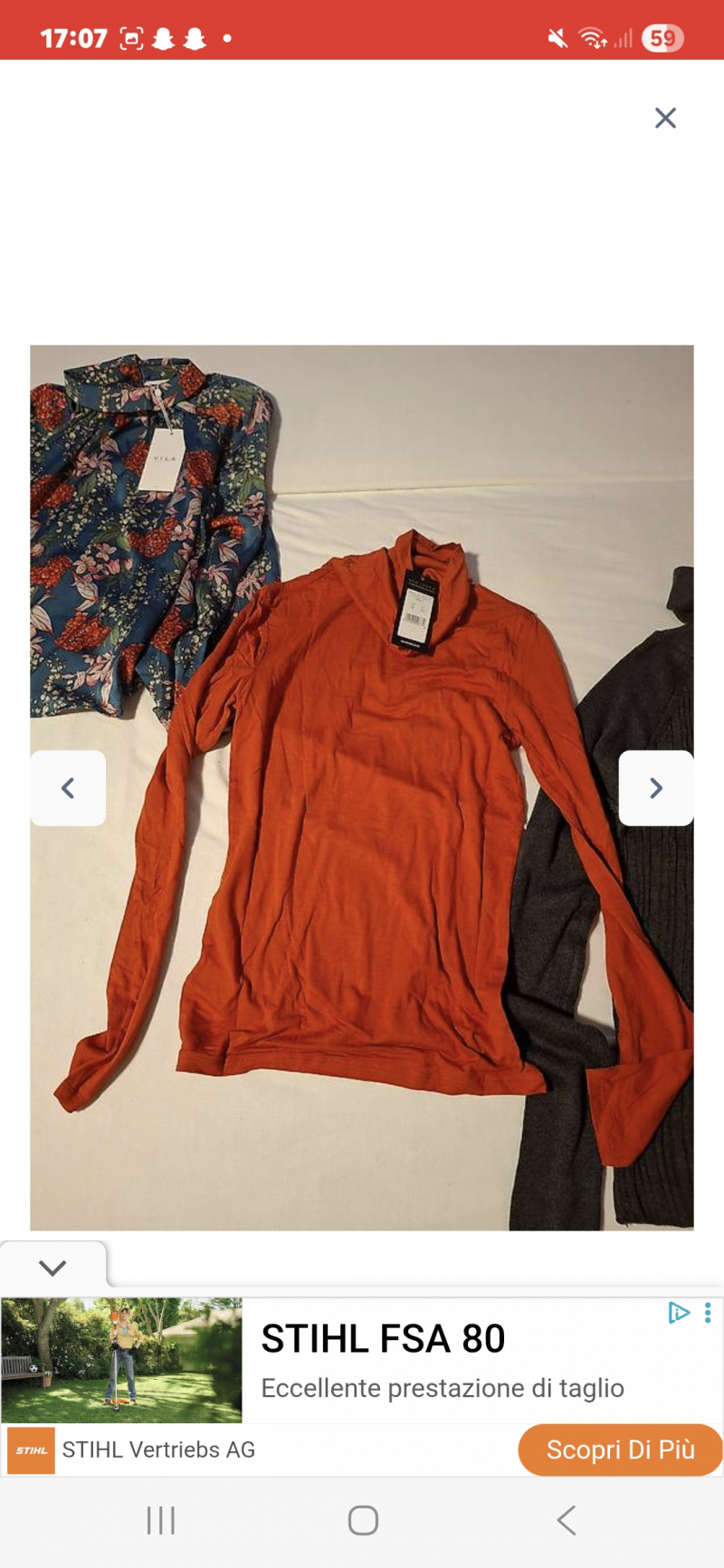Go to the previous photo
Viewport: 724px width, 1568px height.
coord(68,788)
